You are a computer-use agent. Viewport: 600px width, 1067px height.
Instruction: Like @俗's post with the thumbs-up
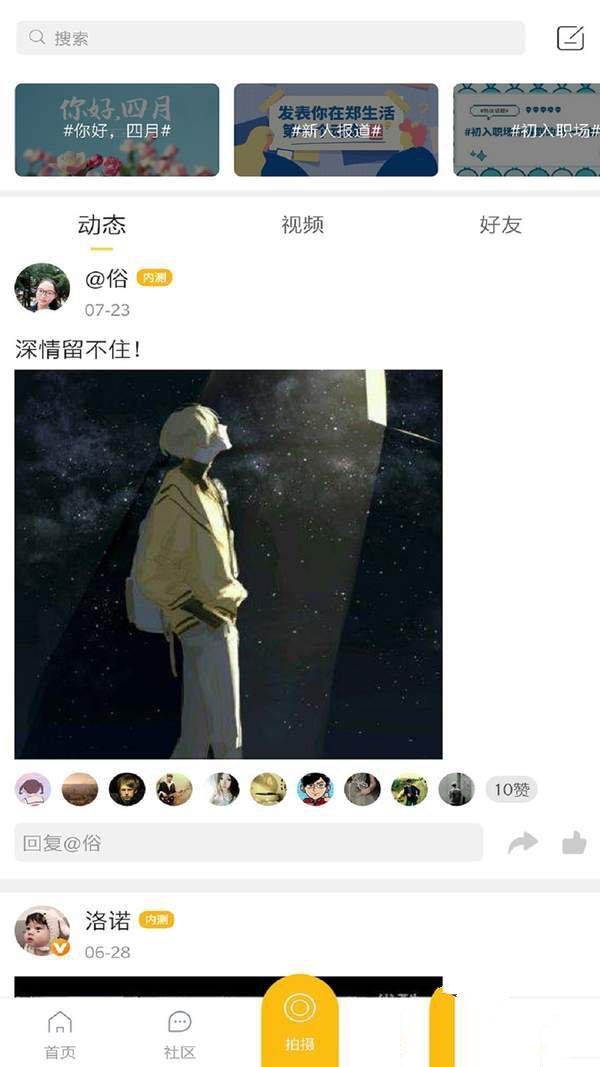(x=574, y=843)
